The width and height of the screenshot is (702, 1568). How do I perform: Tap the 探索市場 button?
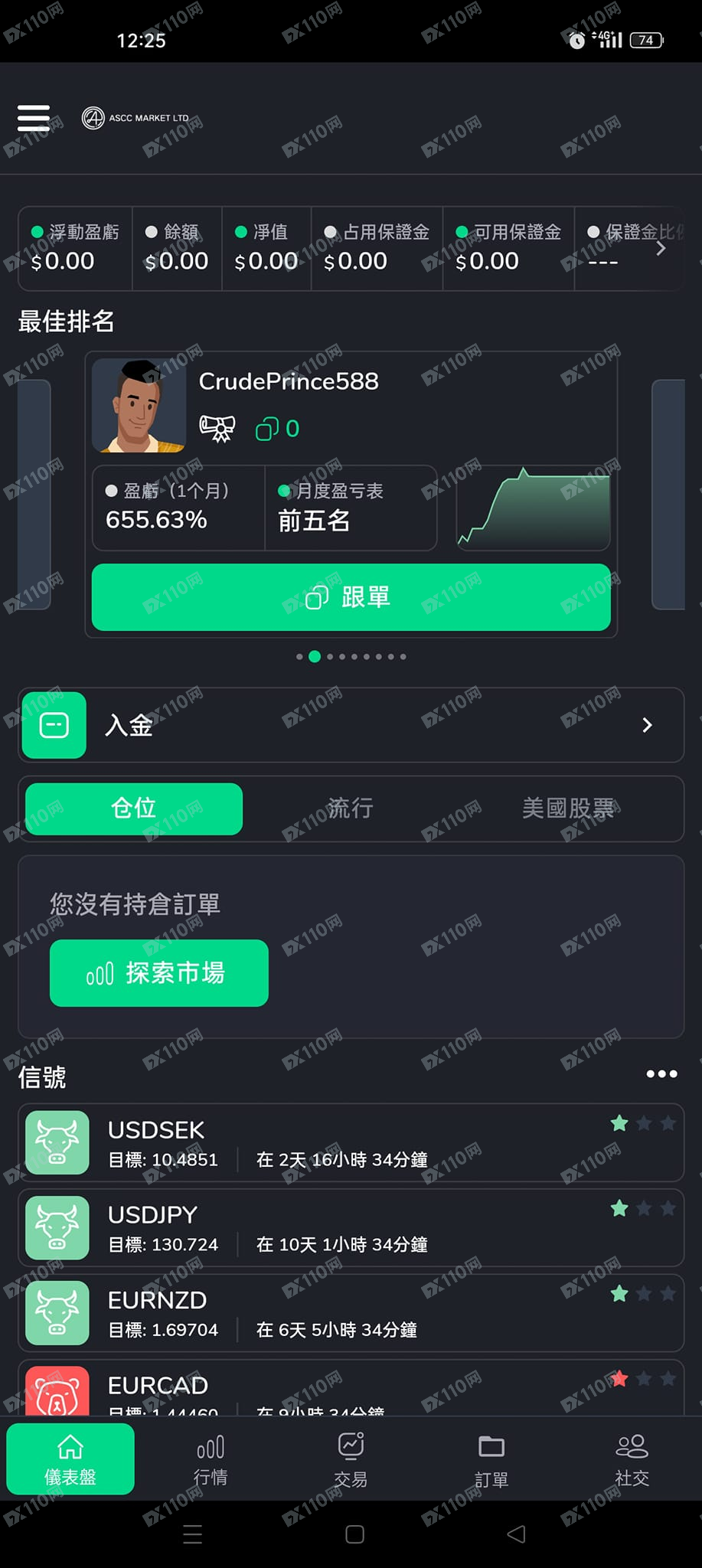(159, 973)
